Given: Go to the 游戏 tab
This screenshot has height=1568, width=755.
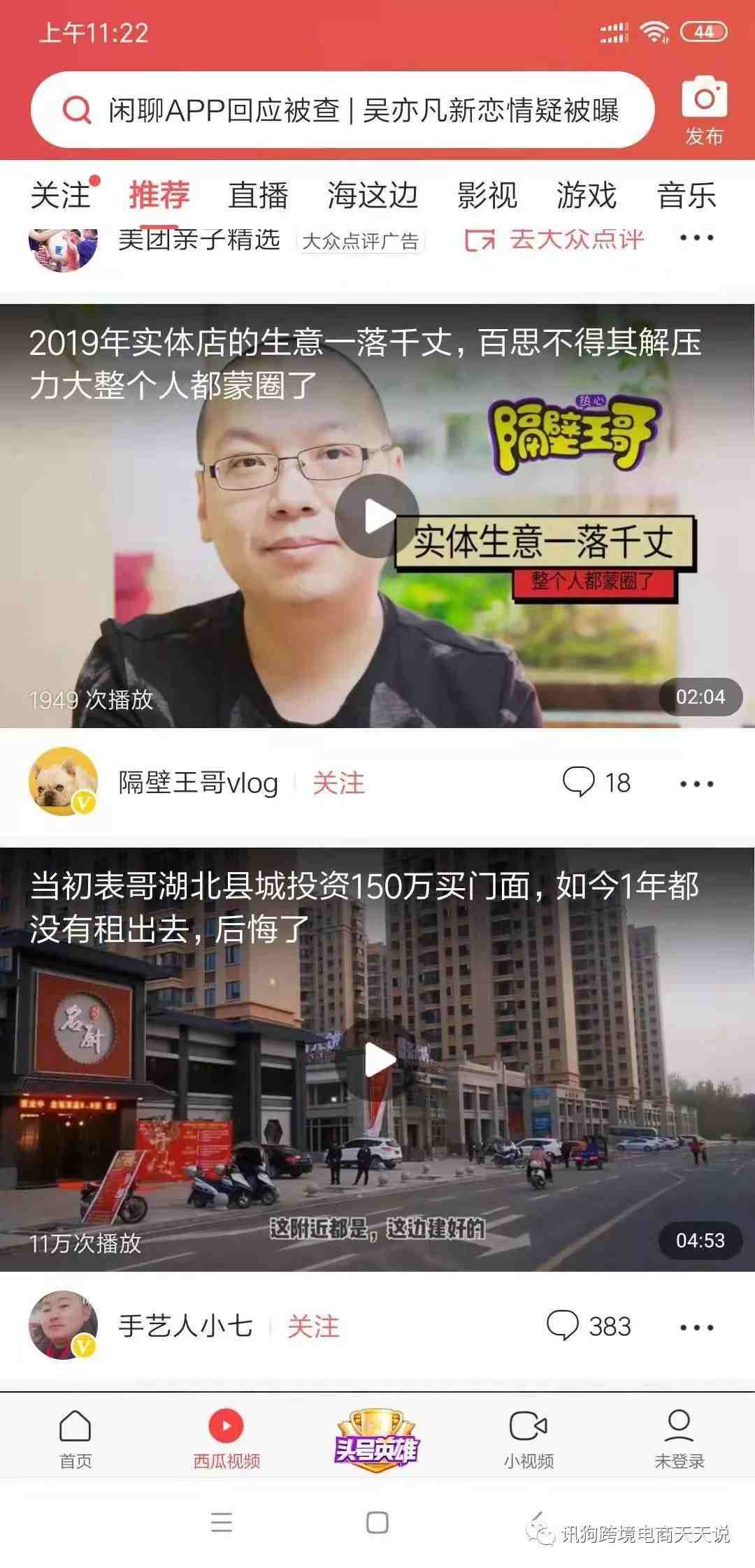Looking at the screenshot, I should coord(587,195).
